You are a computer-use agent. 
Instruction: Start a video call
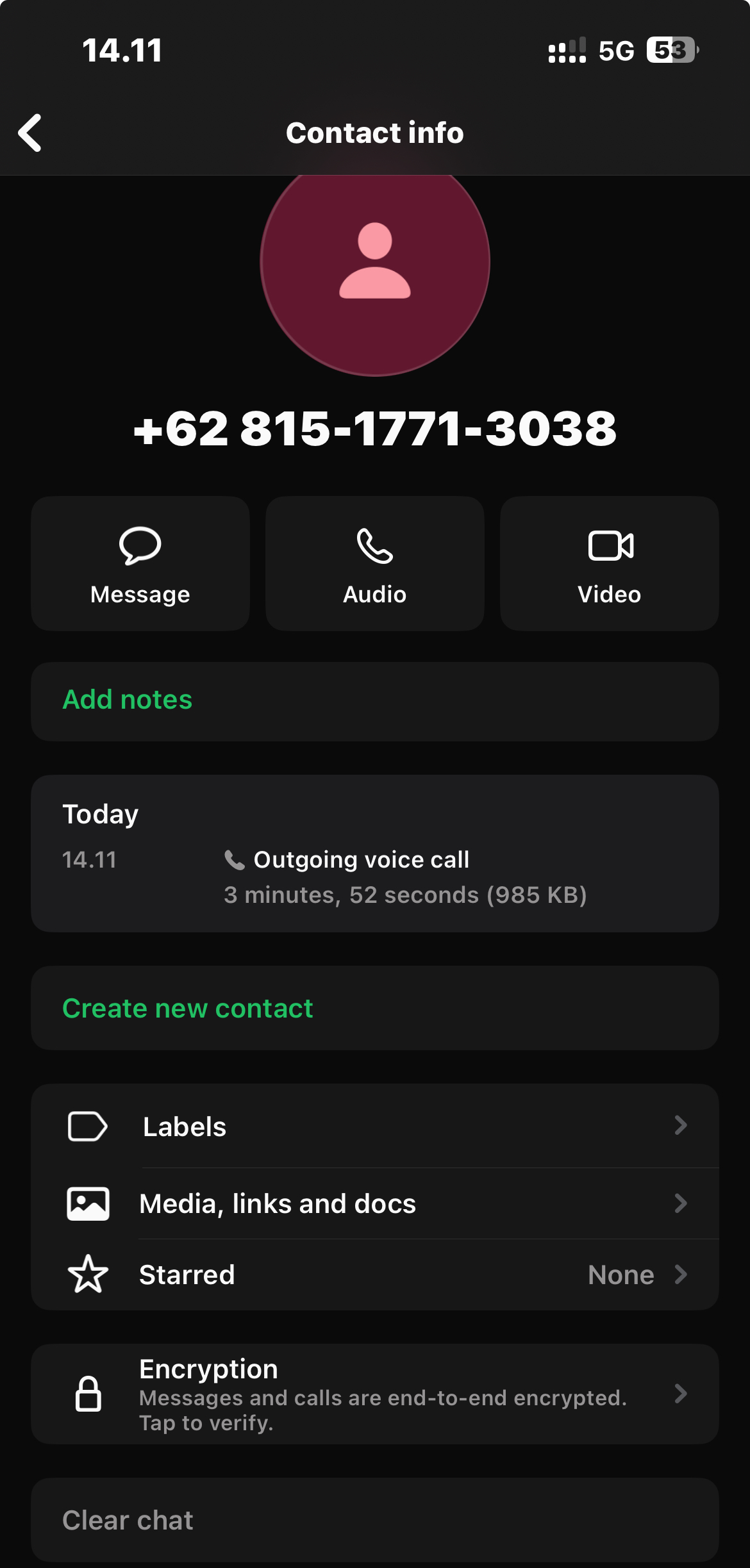pyautogui.click(x=609, y=564)
